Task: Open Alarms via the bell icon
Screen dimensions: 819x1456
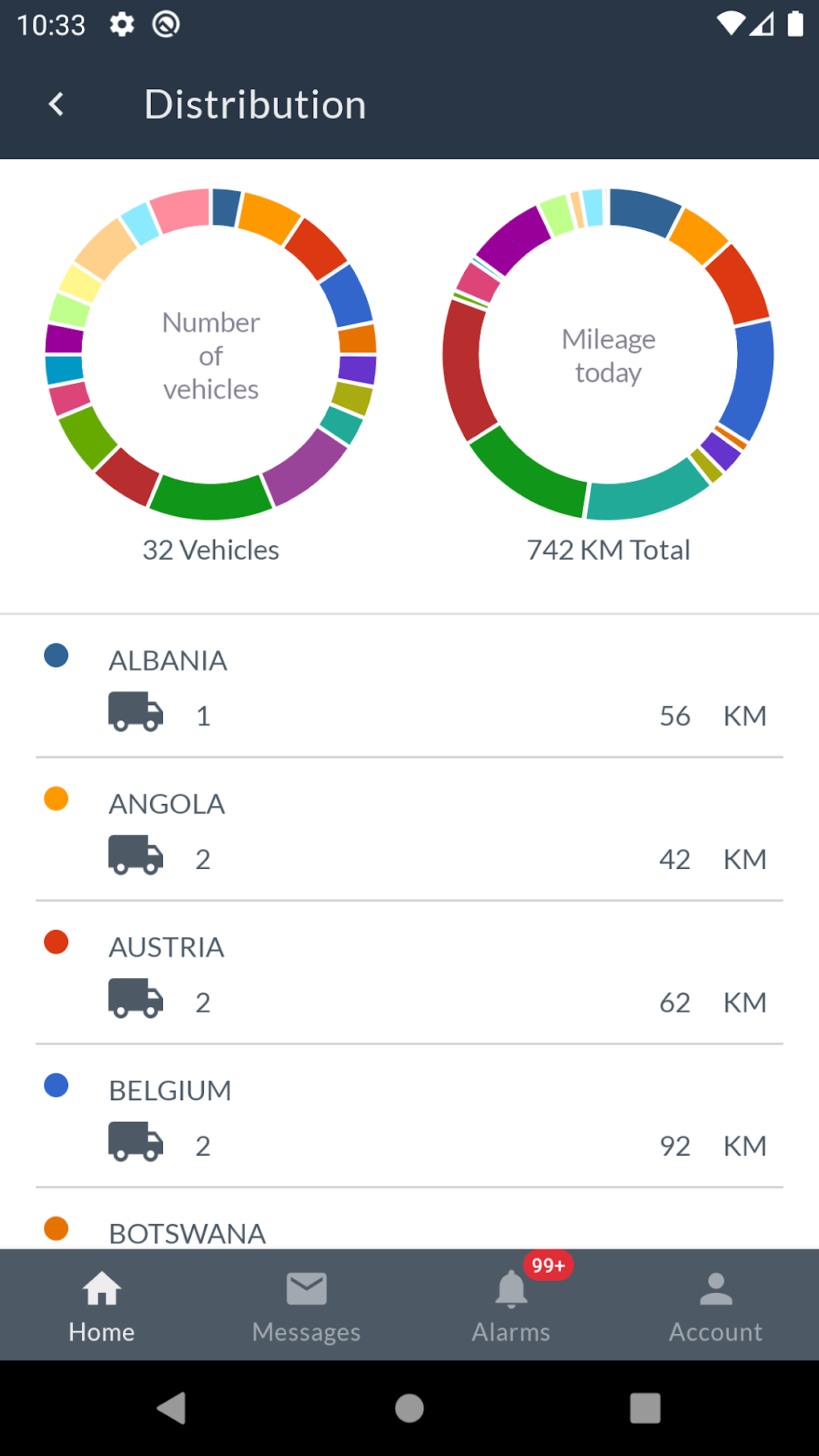Action: [x=511, y=1291]
